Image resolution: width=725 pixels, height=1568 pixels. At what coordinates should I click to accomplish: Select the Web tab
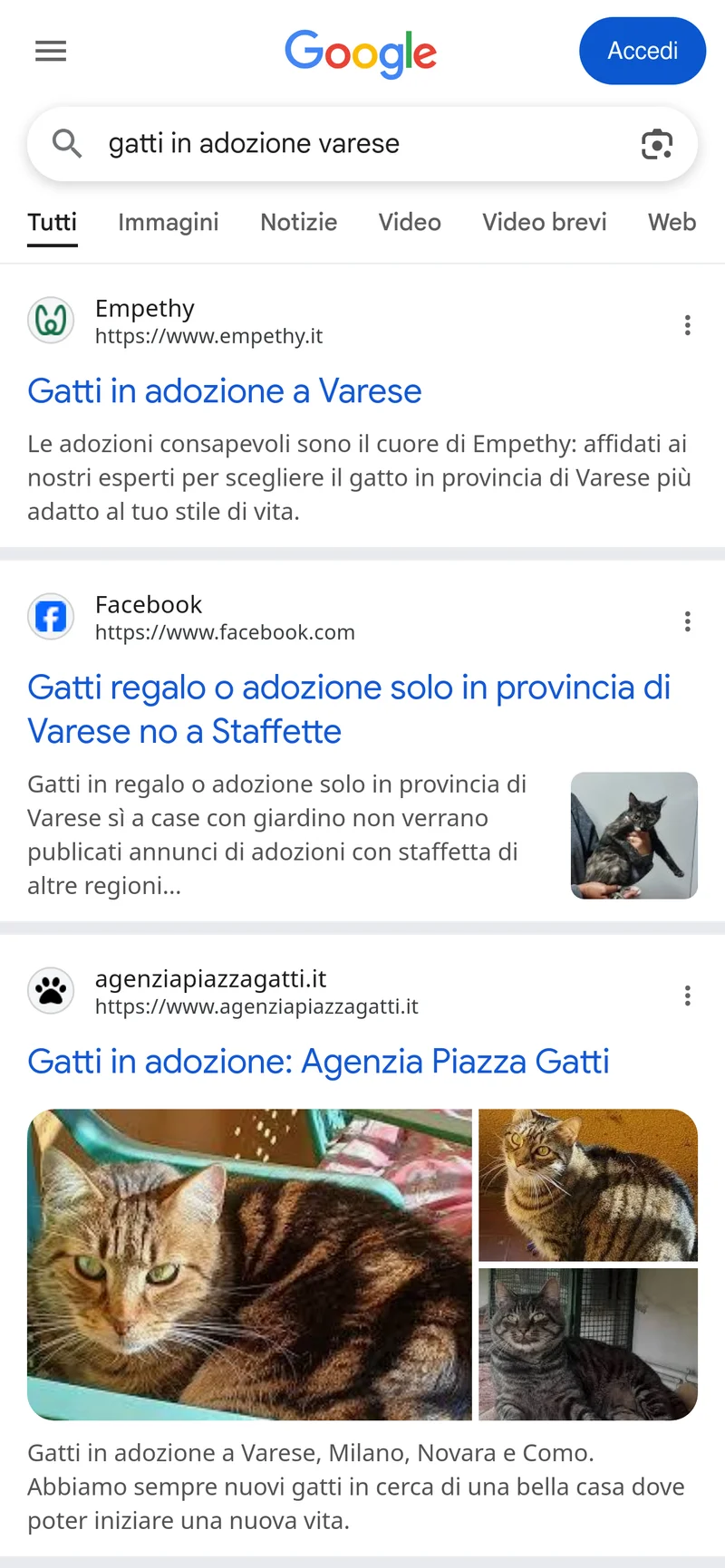pyautogui.click(x=672, y=222)
